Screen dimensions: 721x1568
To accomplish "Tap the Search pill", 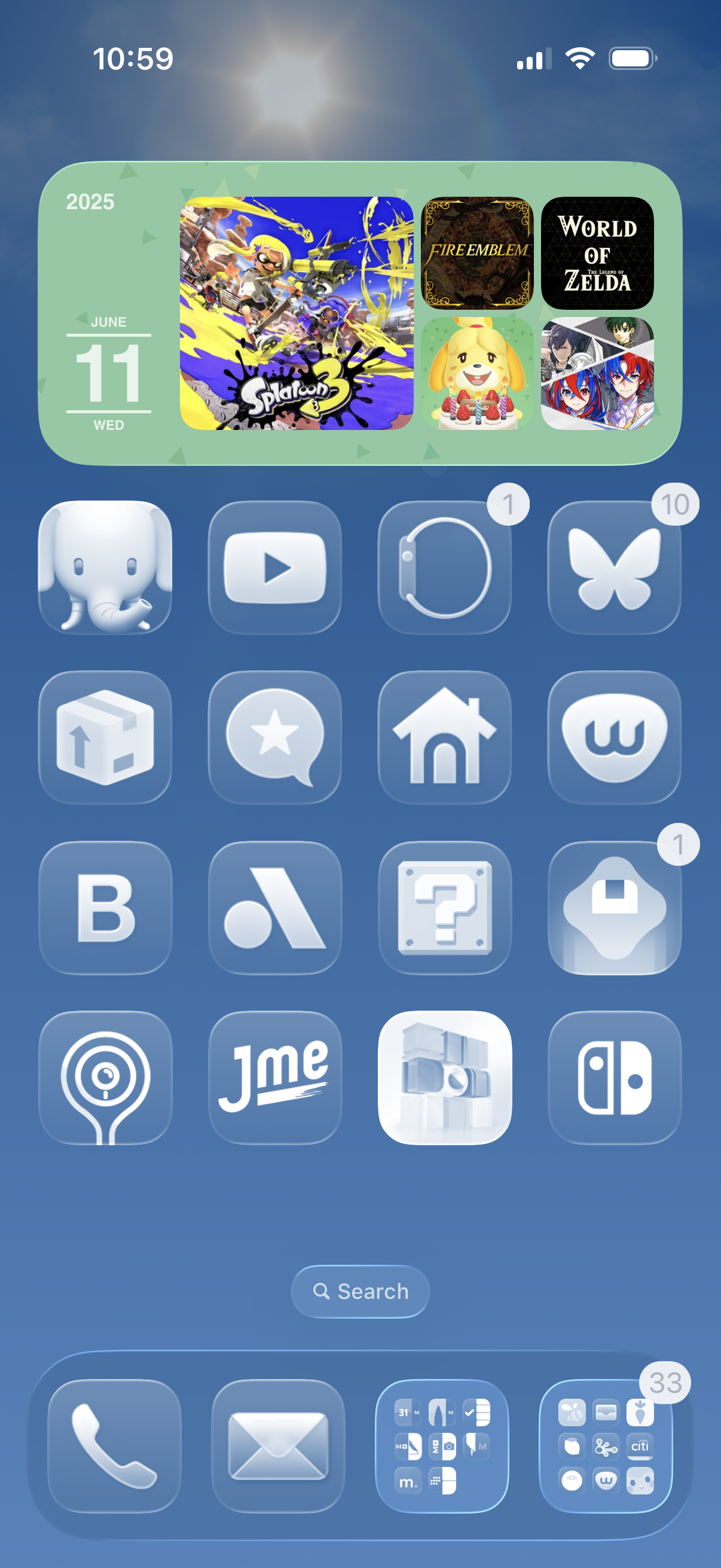I will (x=360, y=1291).
